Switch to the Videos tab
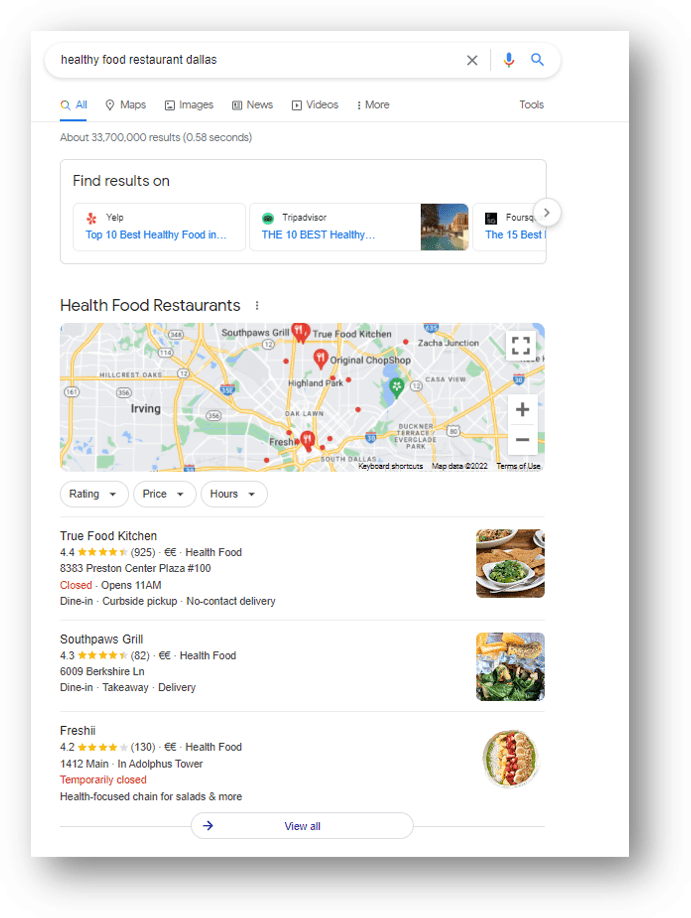 315,105
